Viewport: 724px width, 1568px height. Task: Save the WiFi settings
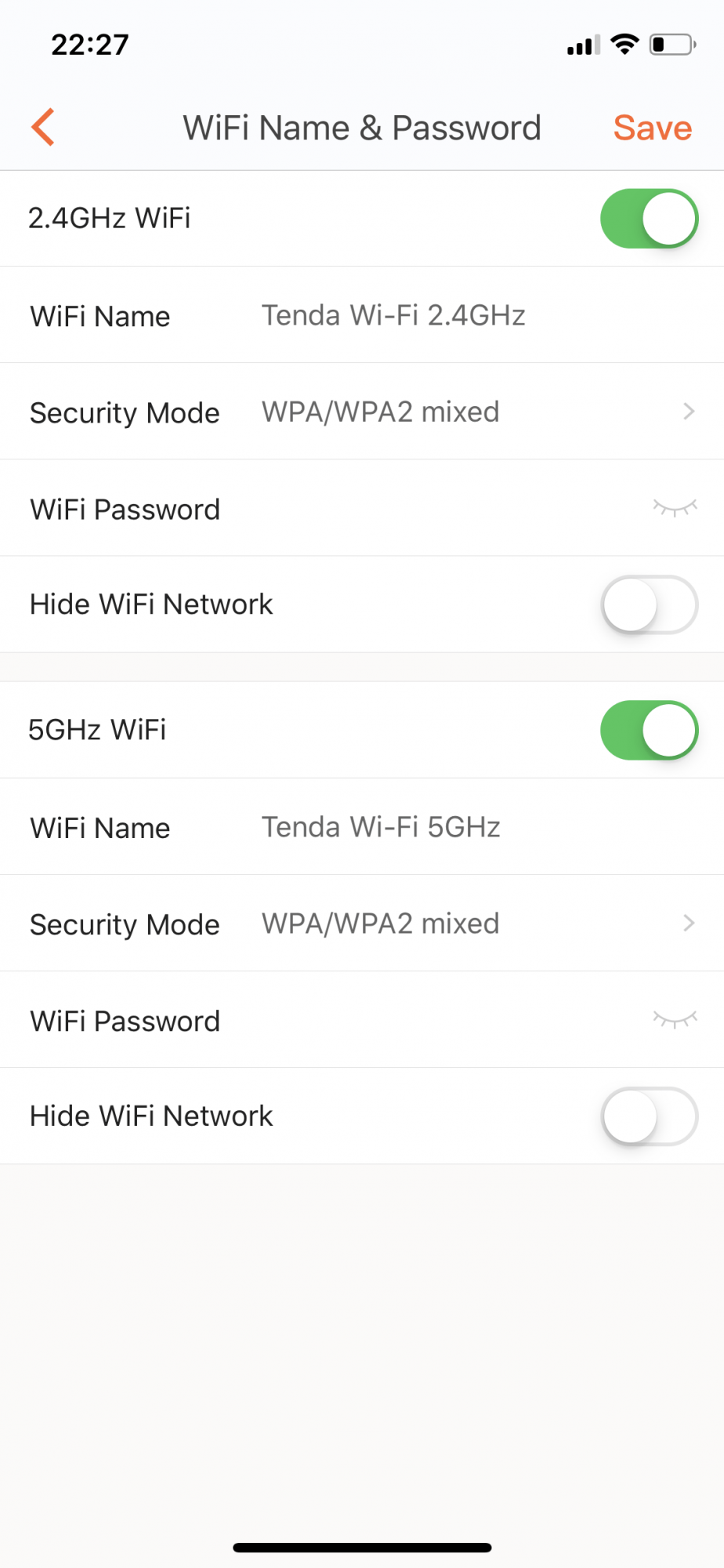click(652, 128)
